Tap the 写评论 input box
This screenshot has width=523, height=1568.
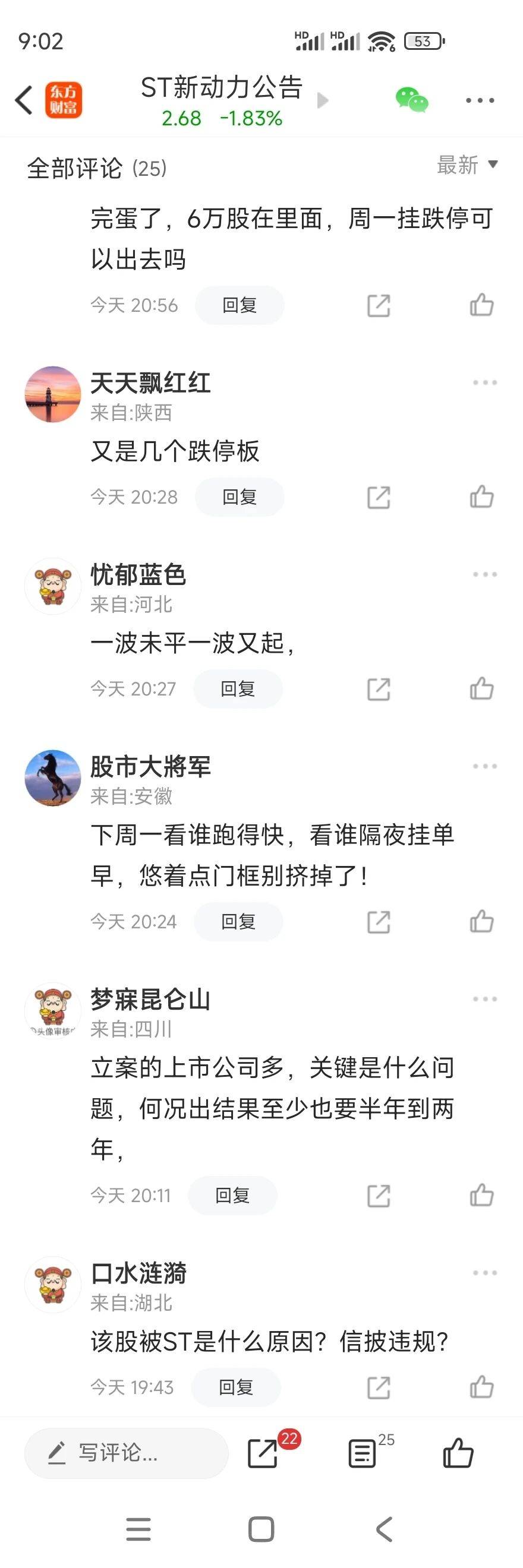pos(127,1453)
